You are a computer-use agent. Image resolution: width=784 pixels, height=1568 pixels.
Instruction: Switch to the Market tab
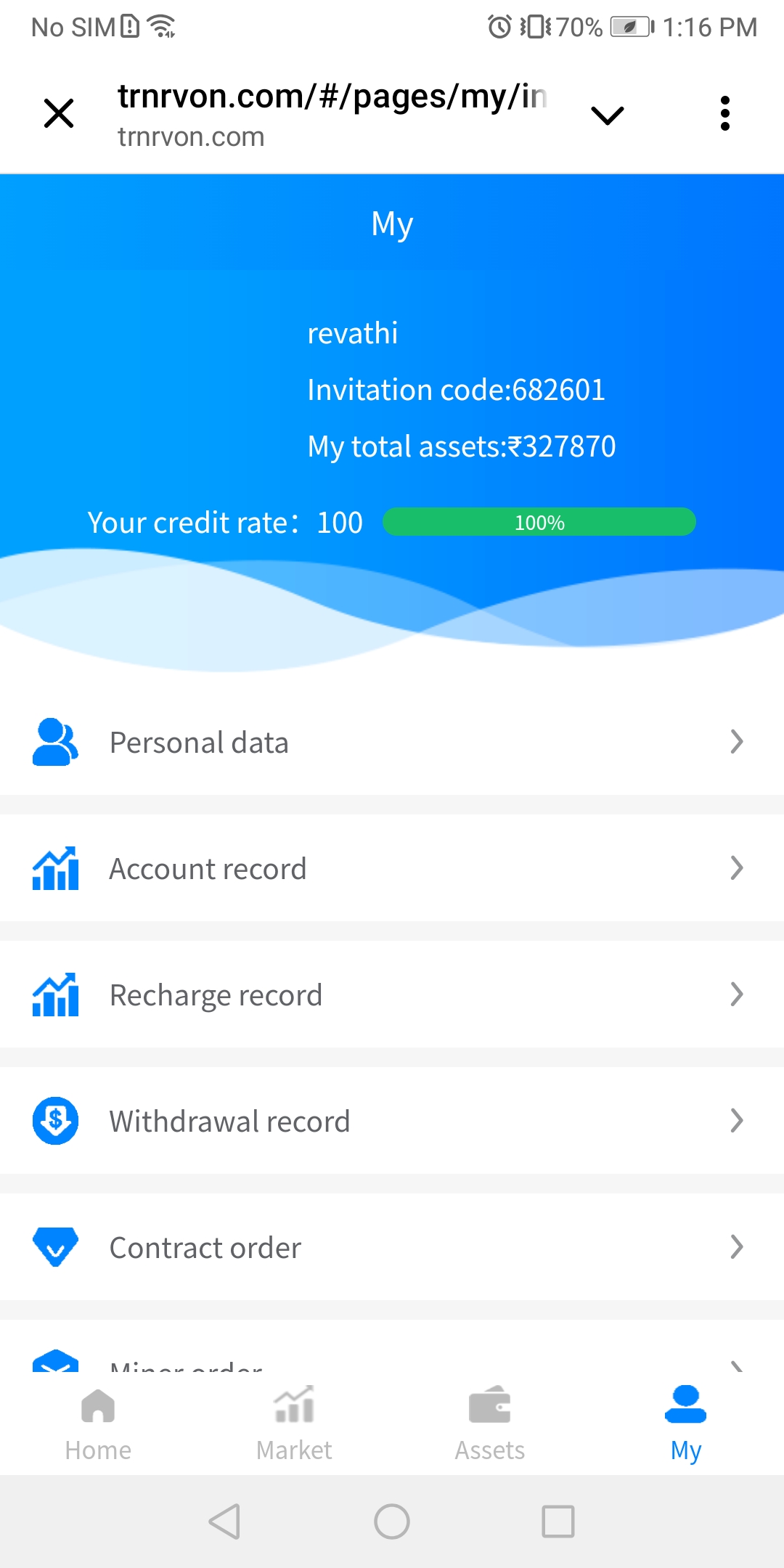294,1424
